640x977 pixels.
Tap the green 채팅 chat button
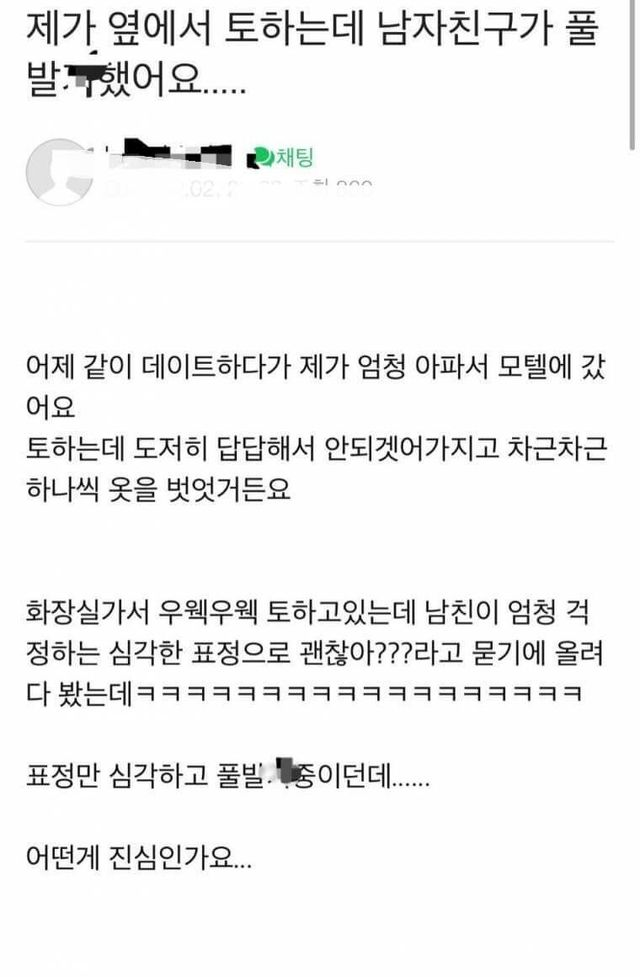[285, 157]
